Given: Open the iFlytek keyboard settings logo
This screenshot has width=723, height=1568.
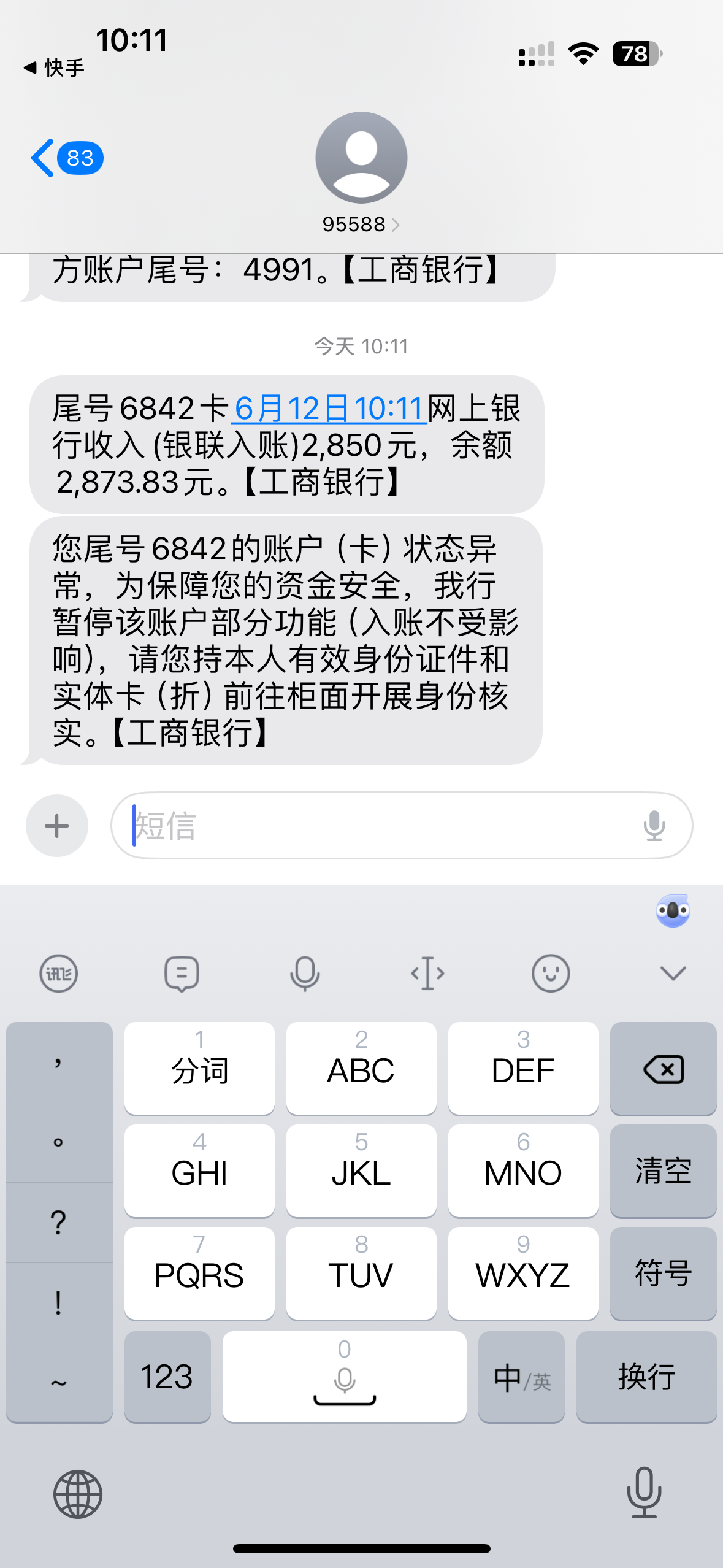Looking at the screenshot, I should (59, 974).
